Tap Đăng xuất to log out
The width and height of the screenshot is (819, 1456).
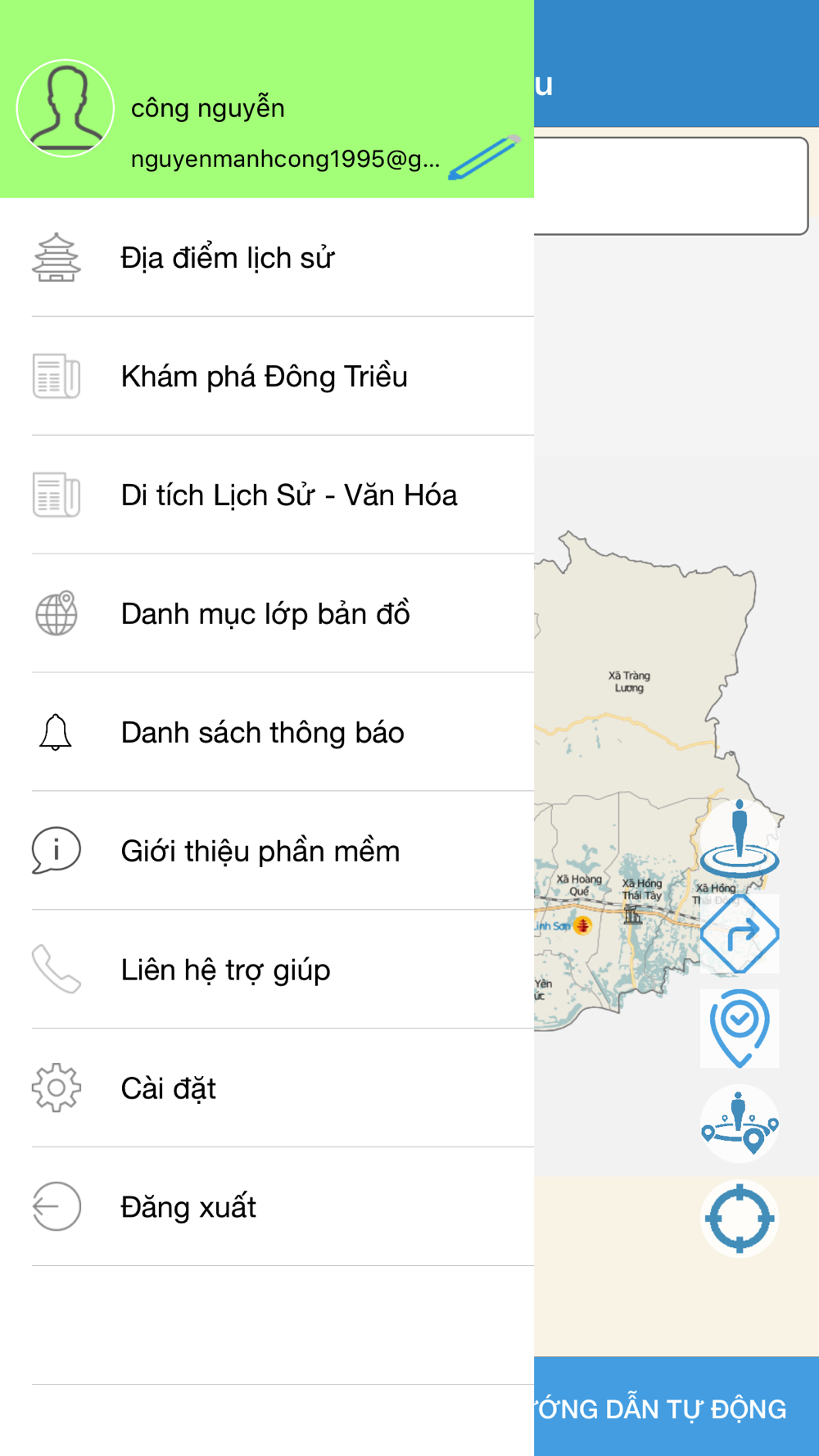tap(267, 1207)
